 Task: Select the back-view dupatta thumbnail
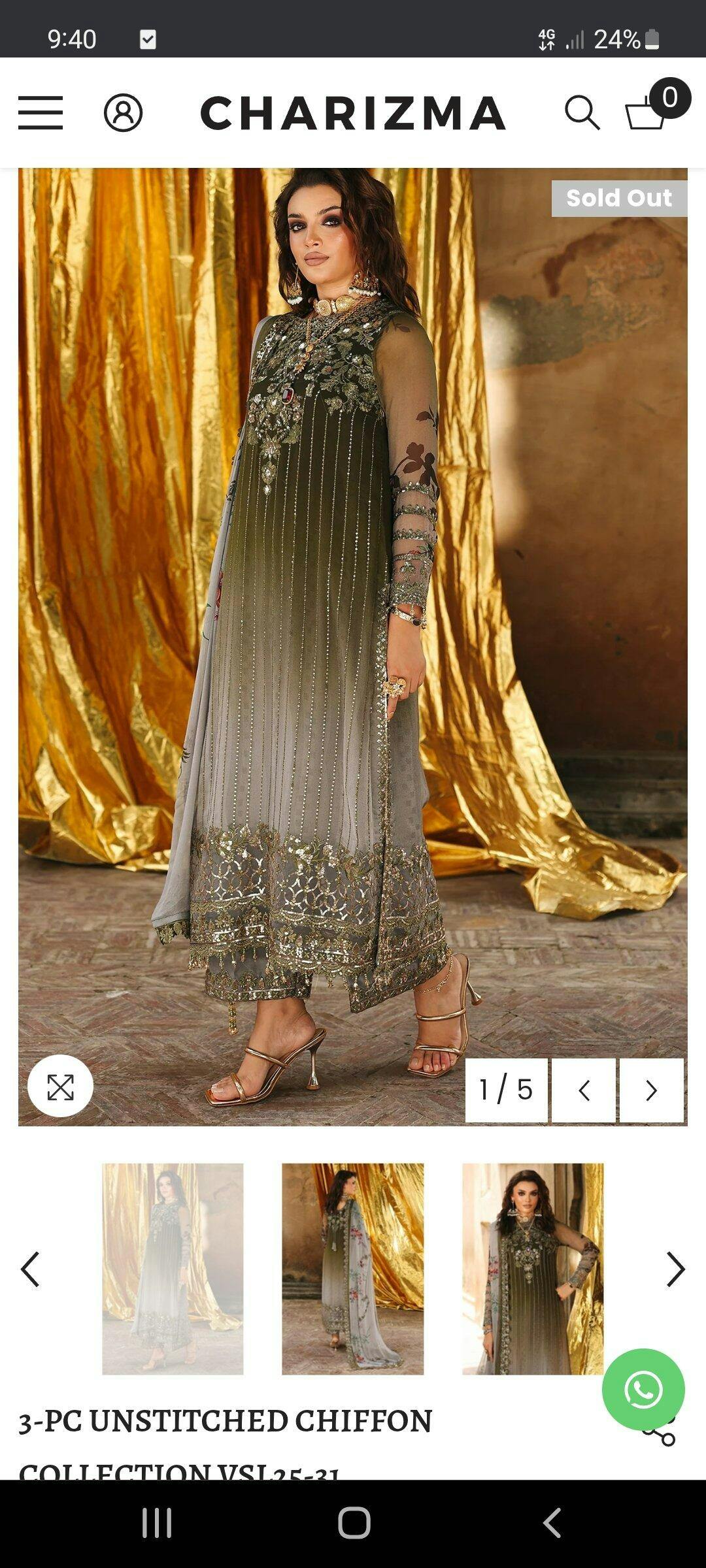tap(353, 1269)
